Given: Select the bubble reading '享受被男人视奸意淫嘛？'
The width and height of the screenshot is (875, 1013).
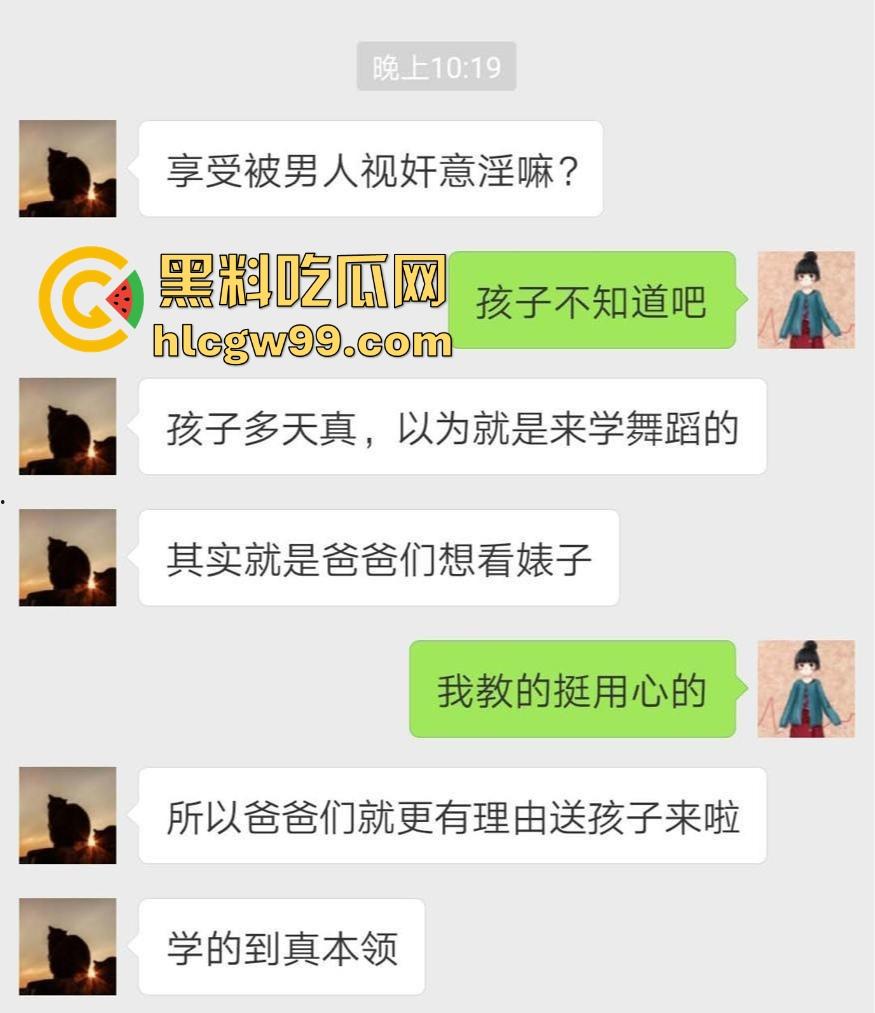Looking at the screenshot, I should point(372,169).
